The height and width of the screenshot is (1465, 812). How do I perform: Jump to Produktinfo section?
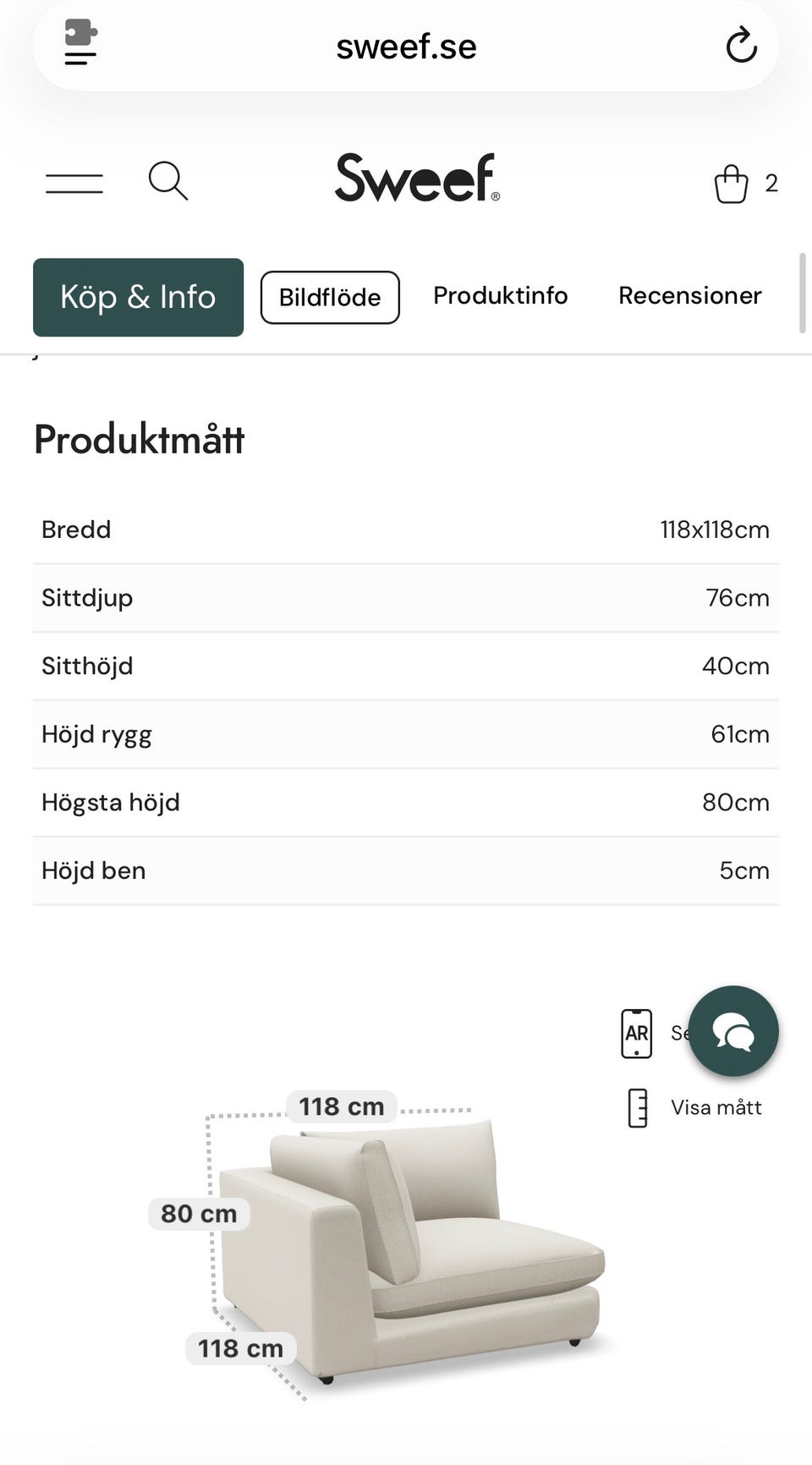pos(500,295)
